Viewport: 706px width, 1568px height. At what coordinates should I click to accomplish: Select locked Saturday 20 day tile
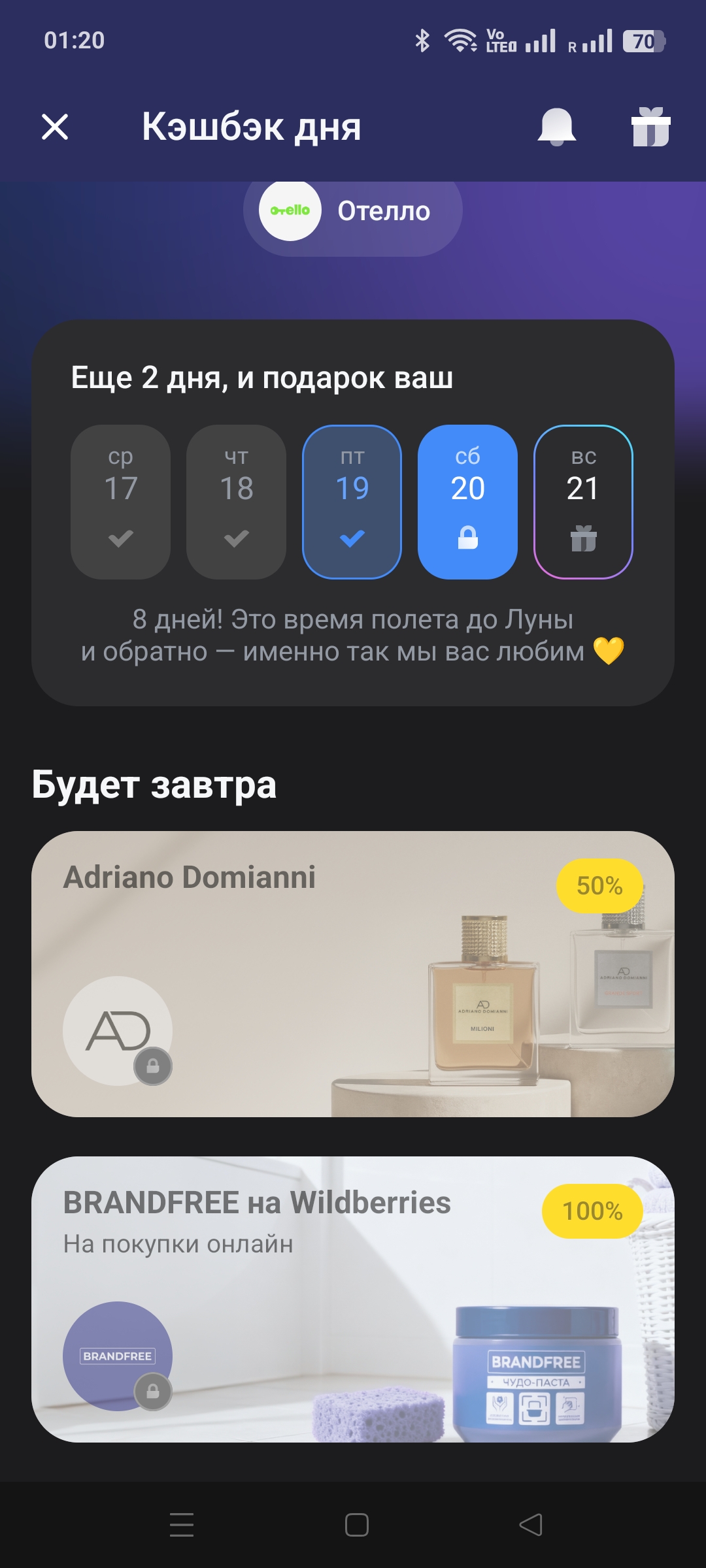(468, 502)
